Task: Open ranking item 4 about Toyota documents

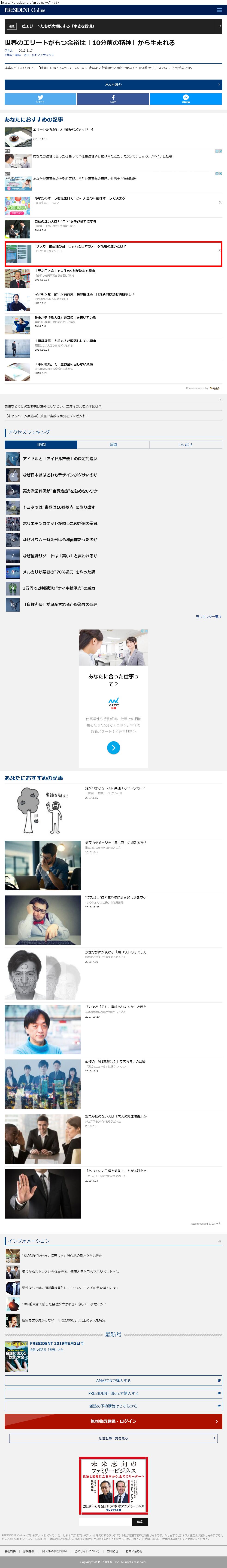Action: pyautogui.click(x=58, y=507)
